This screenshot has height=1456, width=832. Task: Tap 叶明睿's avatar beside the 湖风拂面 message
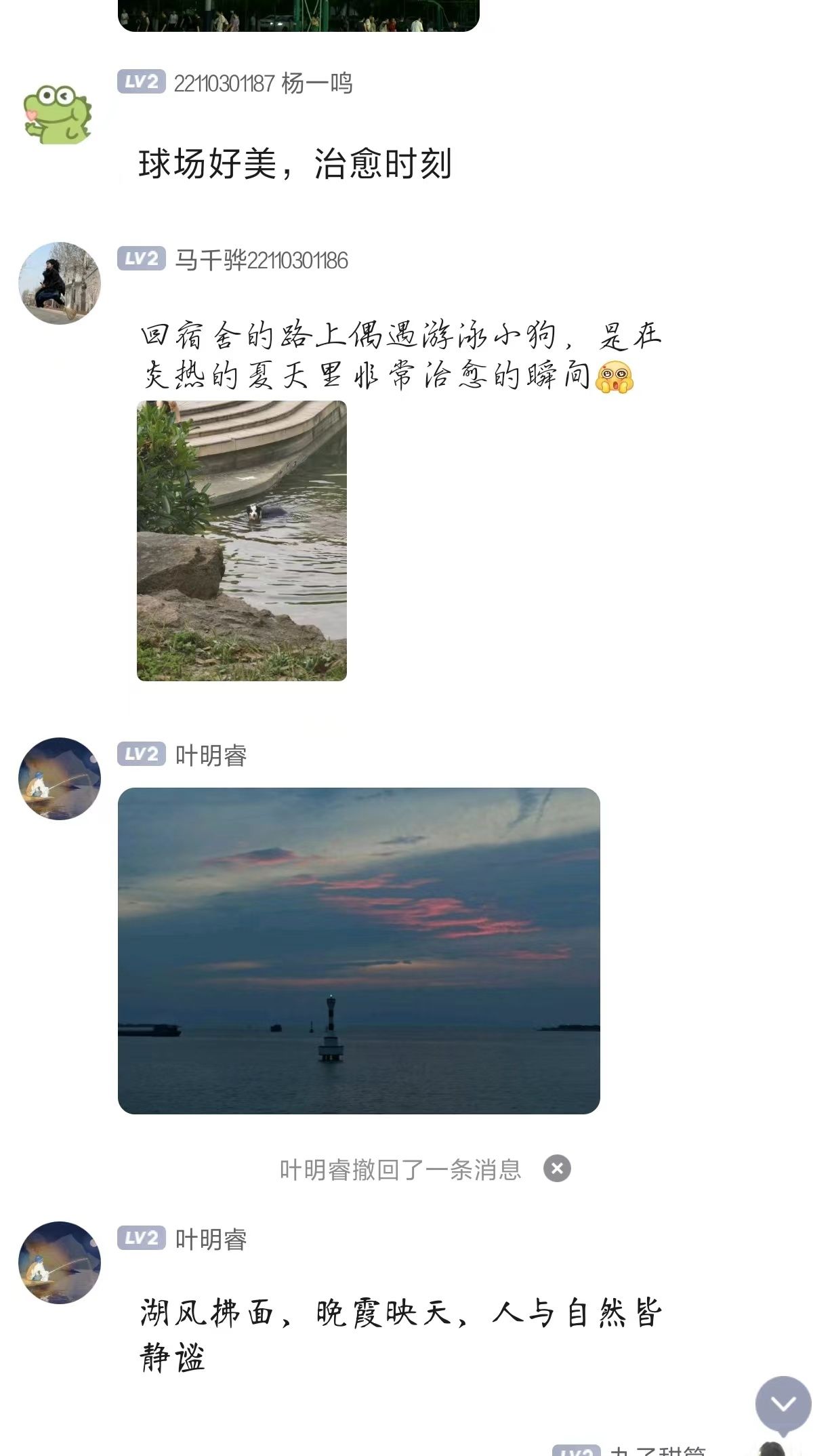click(60, 1263)
